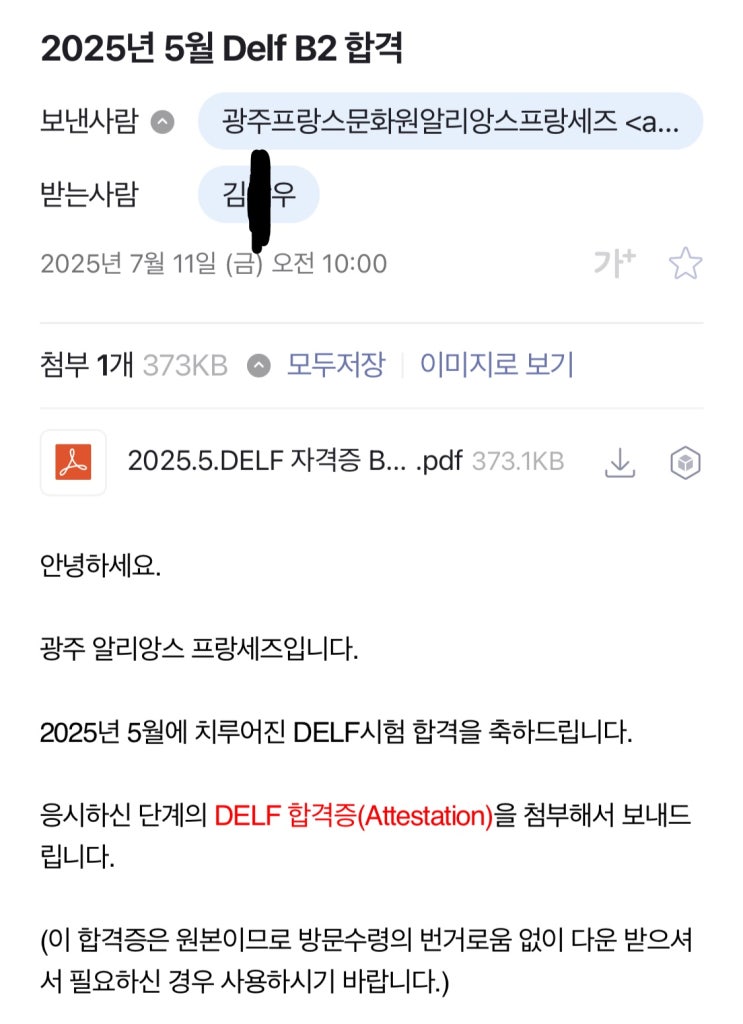Viewport: 743px width, 1024px height.
Task: Expand the sender details chevron
Action: [163, 122]
